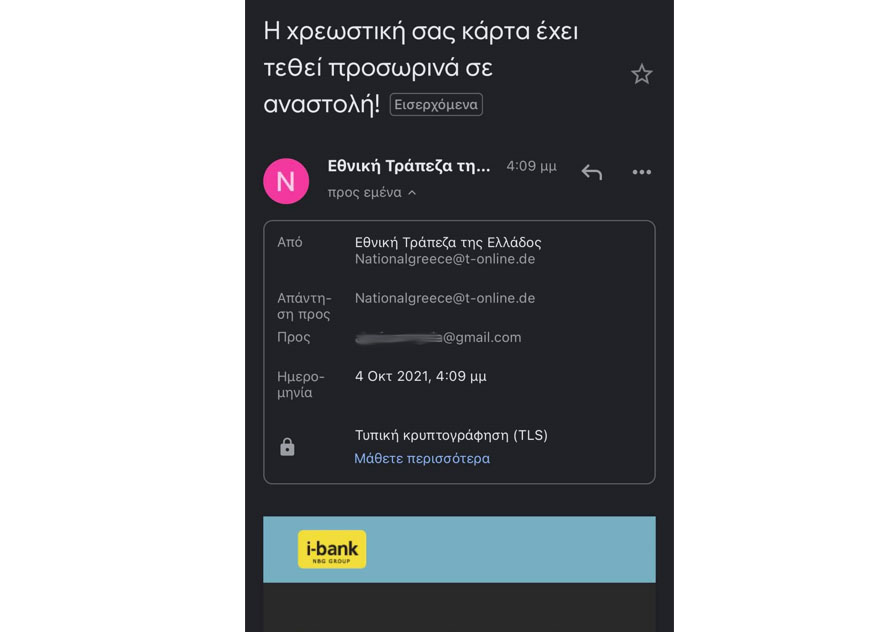Reply to the email
The height and width of the screenshot is (632, 885).
[592, 172]
